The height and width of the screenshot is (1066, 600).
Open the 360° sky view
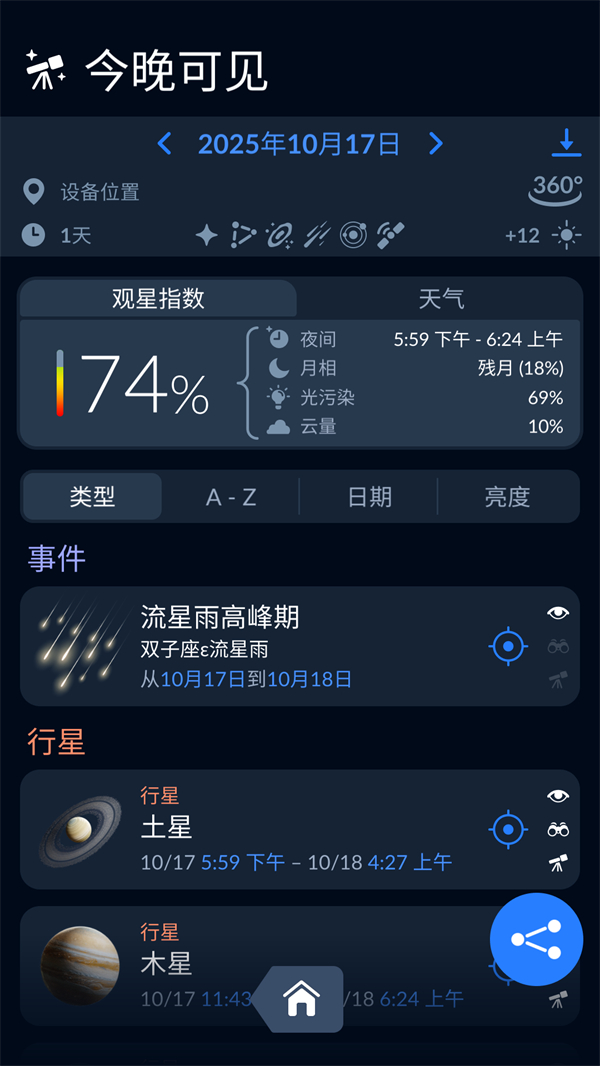(x=556, y=188)
